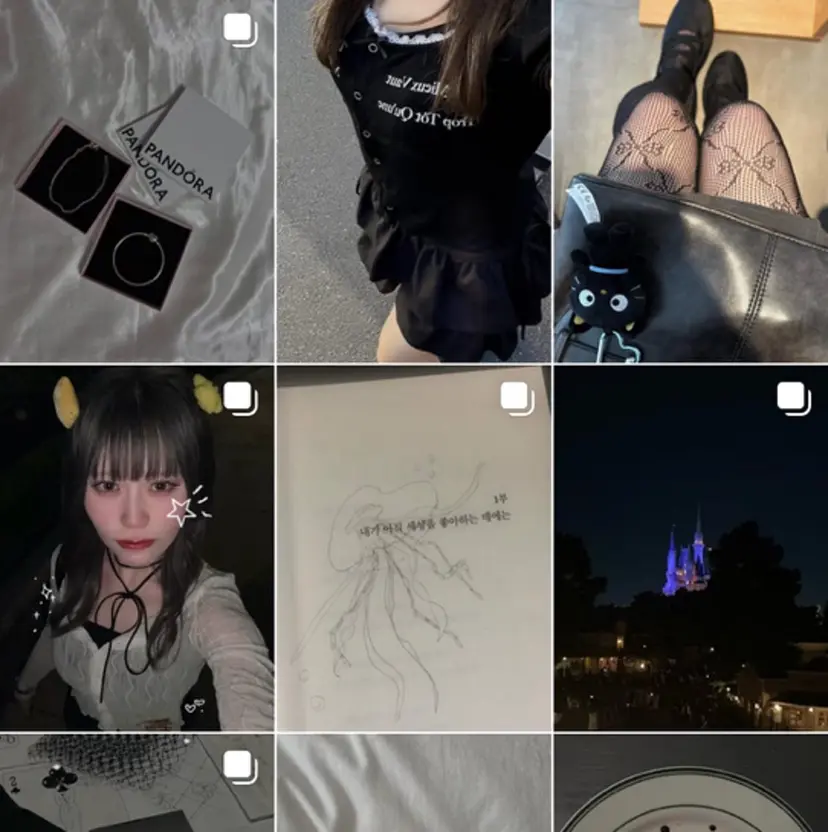Open the Pandora bracelet boxes post
Image resolution: width=828 pixels, height=832 pixels.
pos(137,180)
